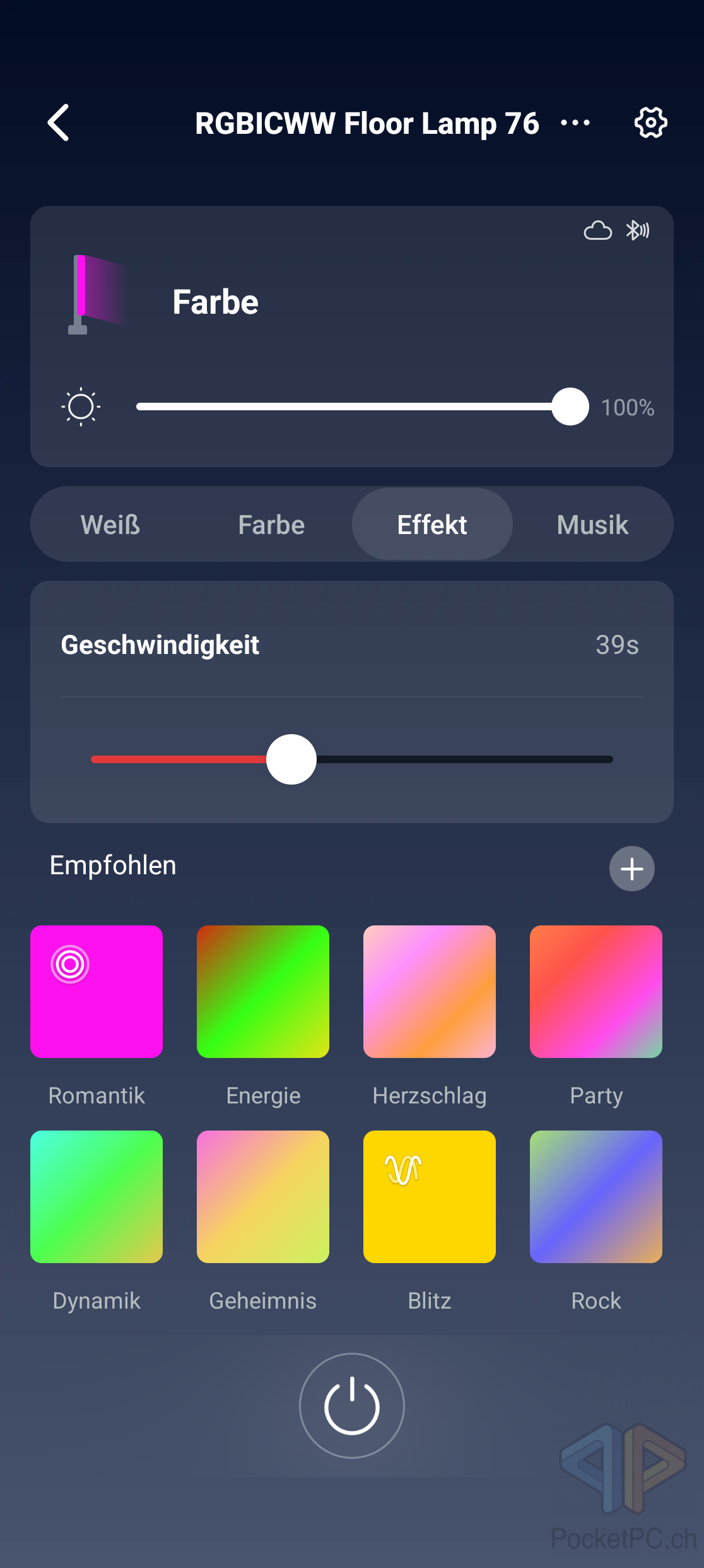
Task: Switch to the Musik tab
Action: click(x=592, y=525)
